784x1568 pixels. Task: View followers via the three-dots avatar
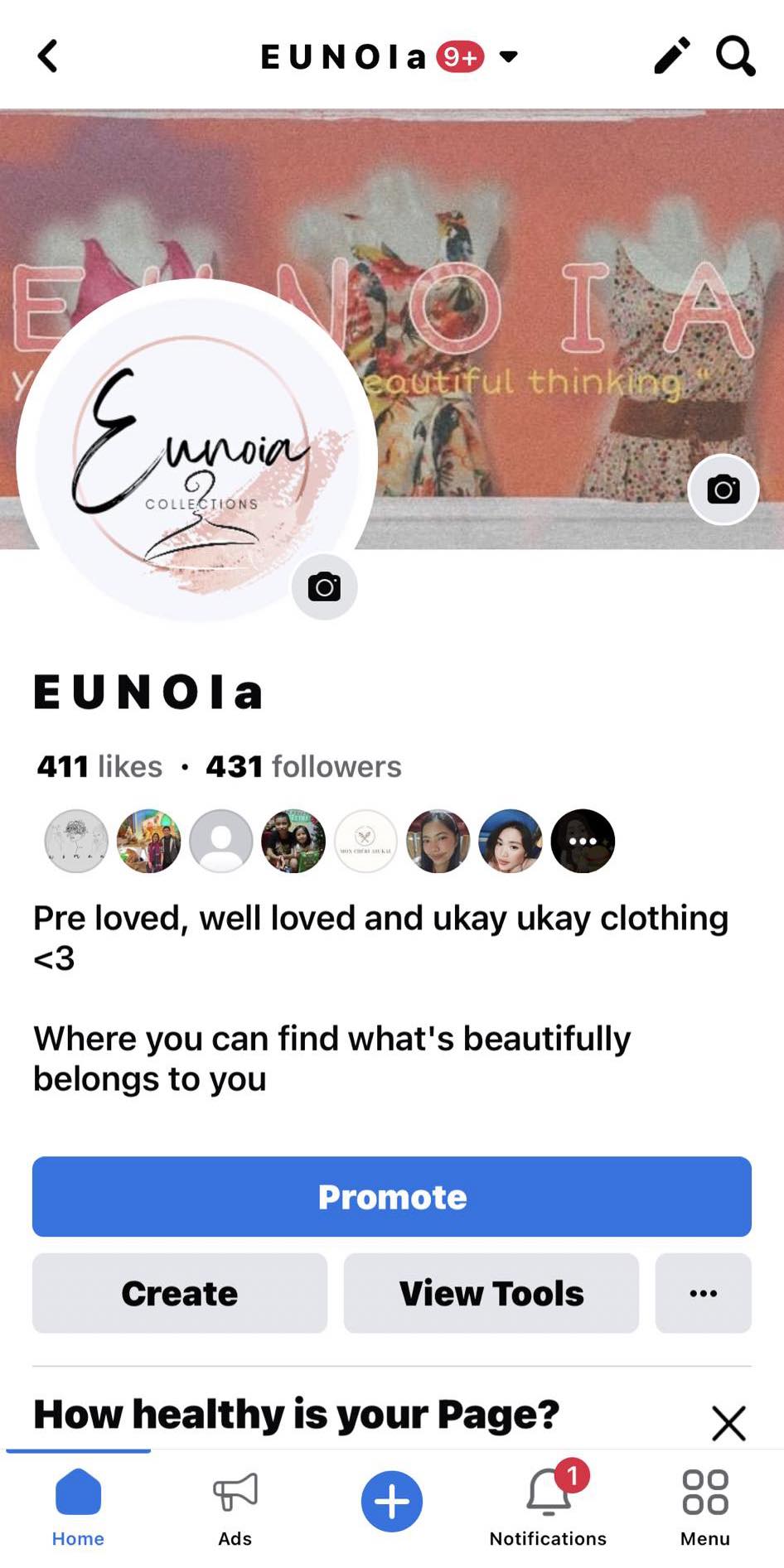(583, 841)
